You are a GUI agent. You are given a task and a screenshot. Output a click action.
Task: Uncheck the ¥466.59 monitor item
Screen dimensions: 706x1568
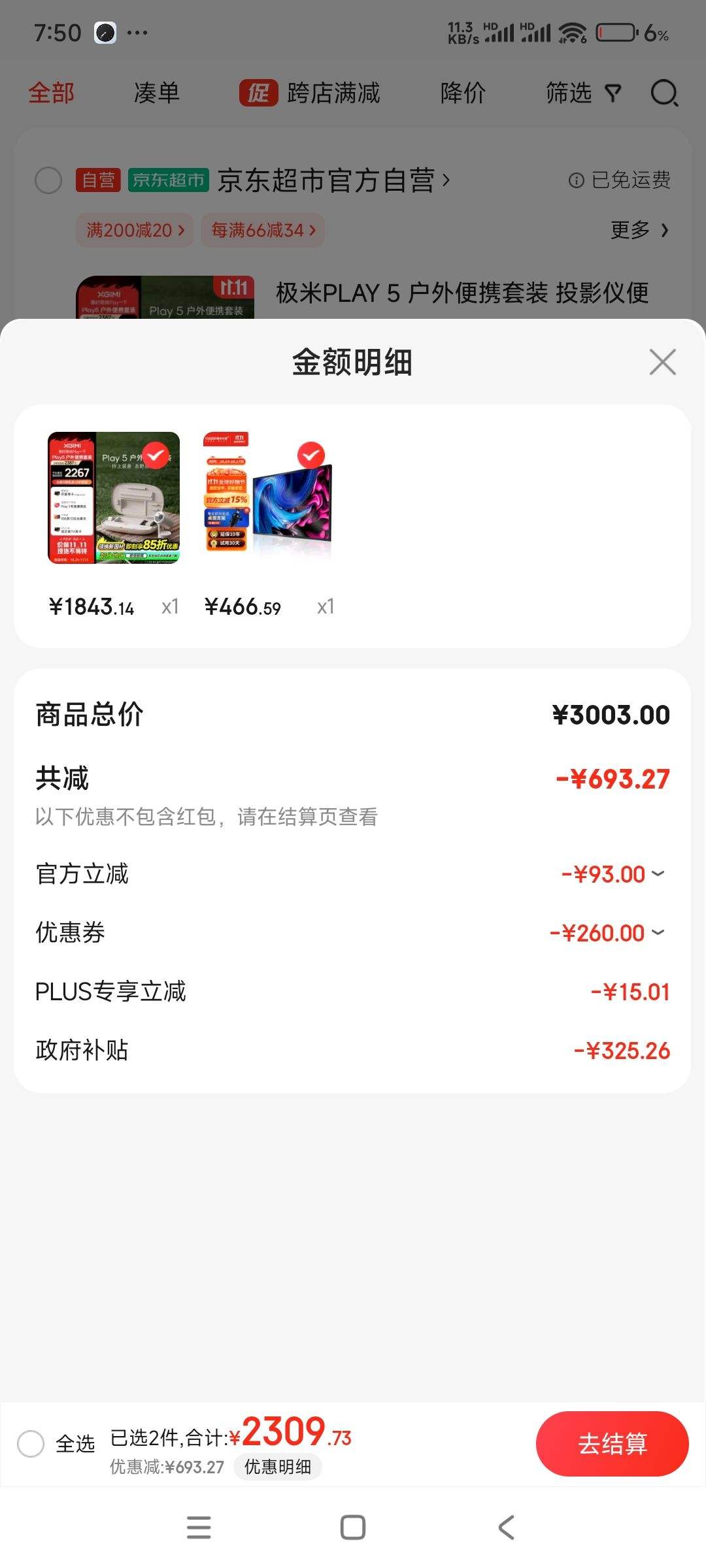(311, 455)
